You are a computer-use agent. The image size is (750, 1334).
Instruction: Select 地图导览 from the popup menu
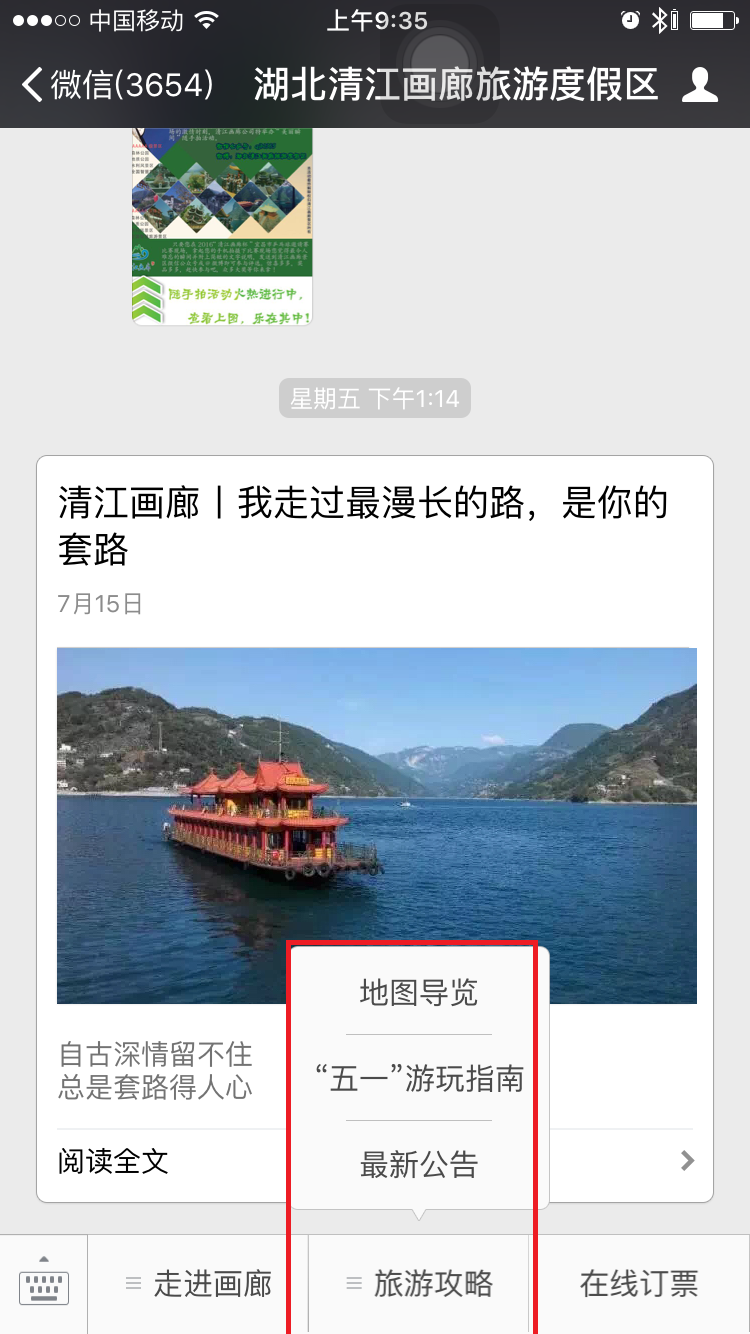(419, 993)
